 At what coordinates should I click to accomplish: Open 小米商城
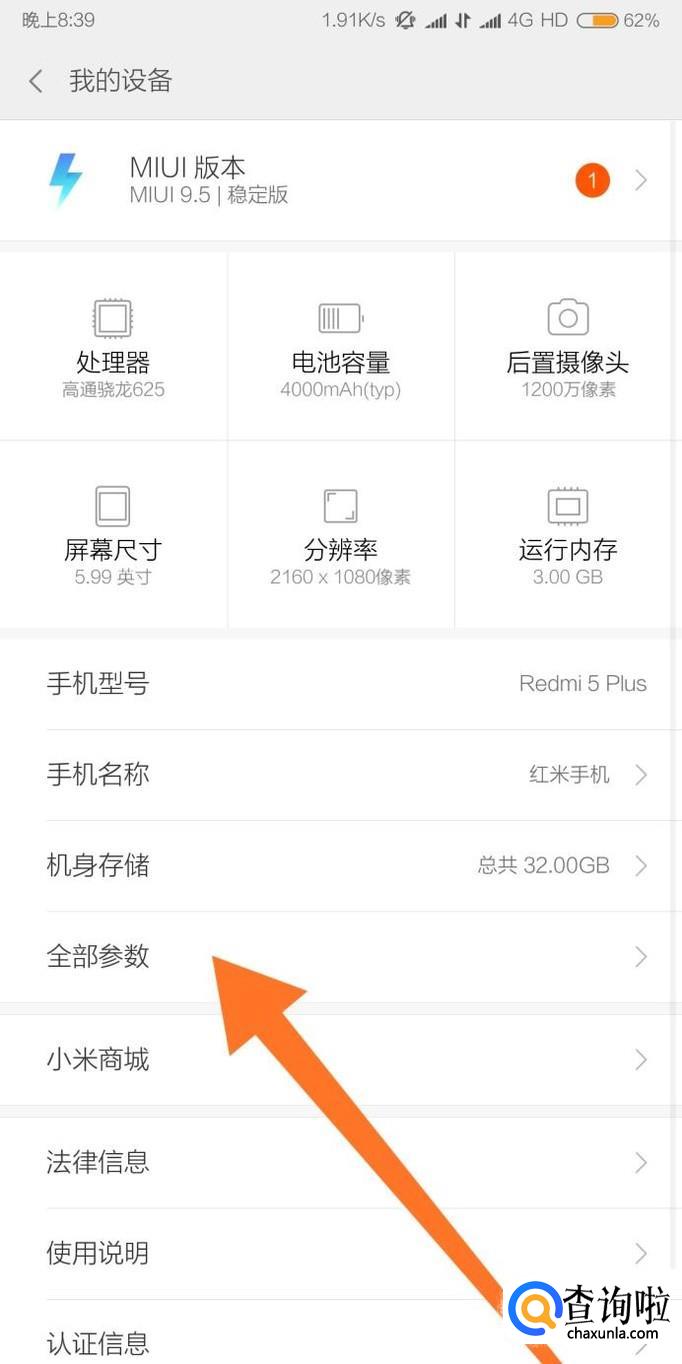pyautogui.click(x=340, y=1059)
